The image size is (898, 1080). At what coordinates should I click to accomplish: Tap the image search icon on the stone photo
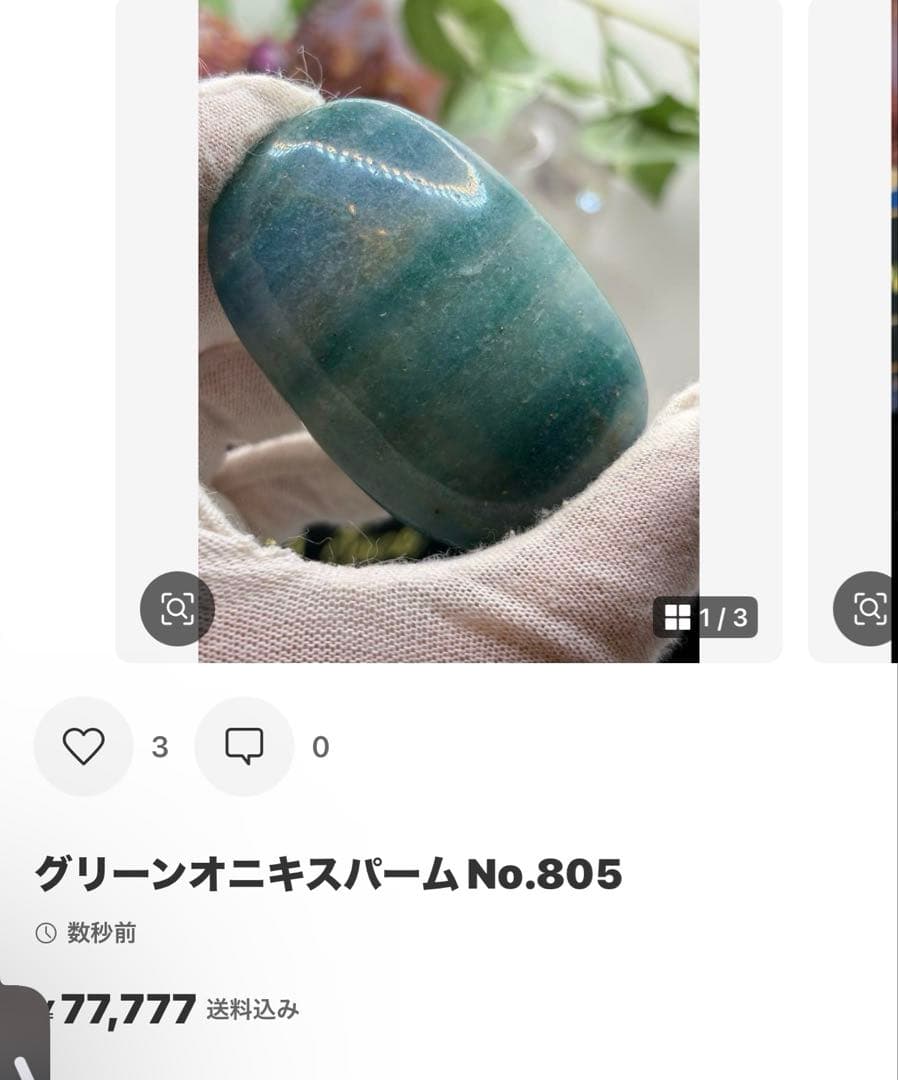(x=177, y=609)
